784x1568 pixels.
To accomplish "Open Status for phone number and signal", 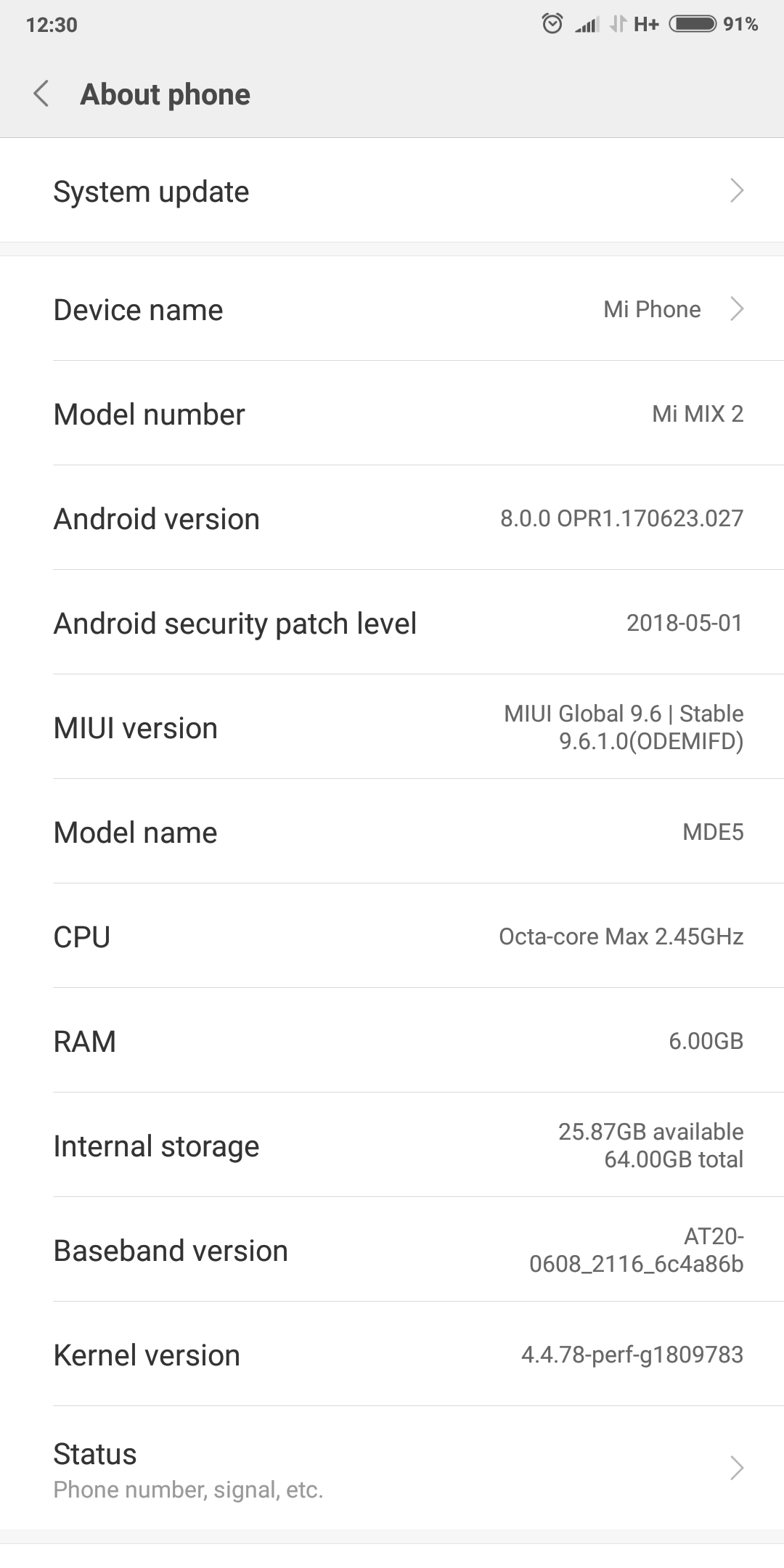I will tap(392, 1469).
